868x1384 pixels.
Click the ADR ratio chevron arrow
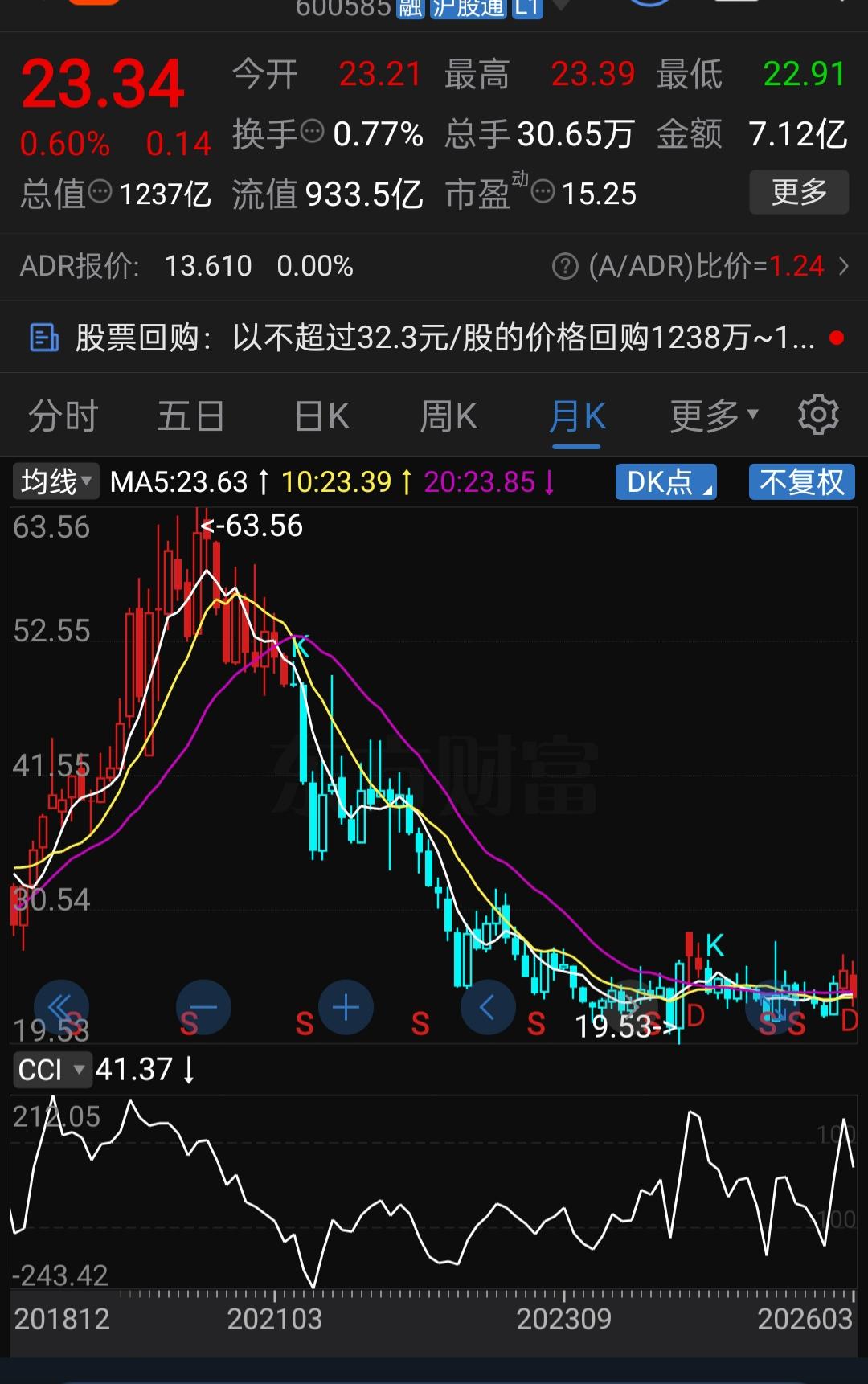[845, 265]
